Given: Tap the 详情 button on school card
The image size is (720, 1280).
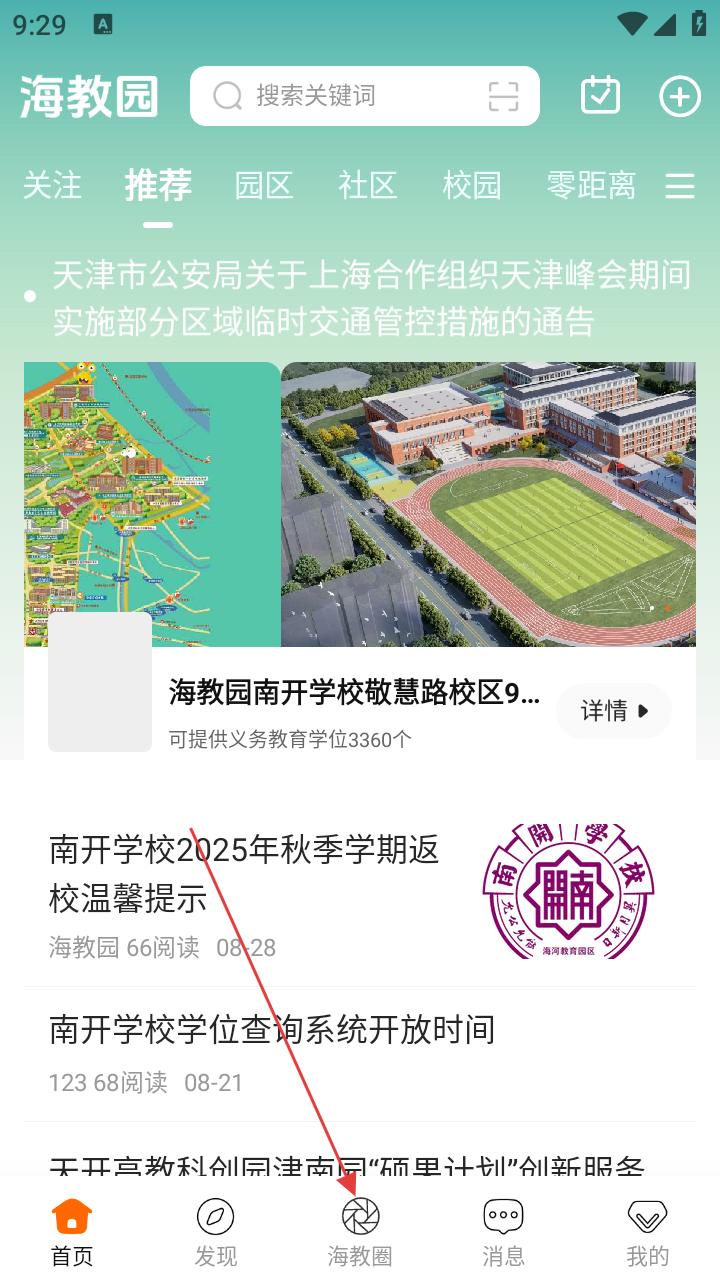Looking at the screenshot, I should coord(613,711).
